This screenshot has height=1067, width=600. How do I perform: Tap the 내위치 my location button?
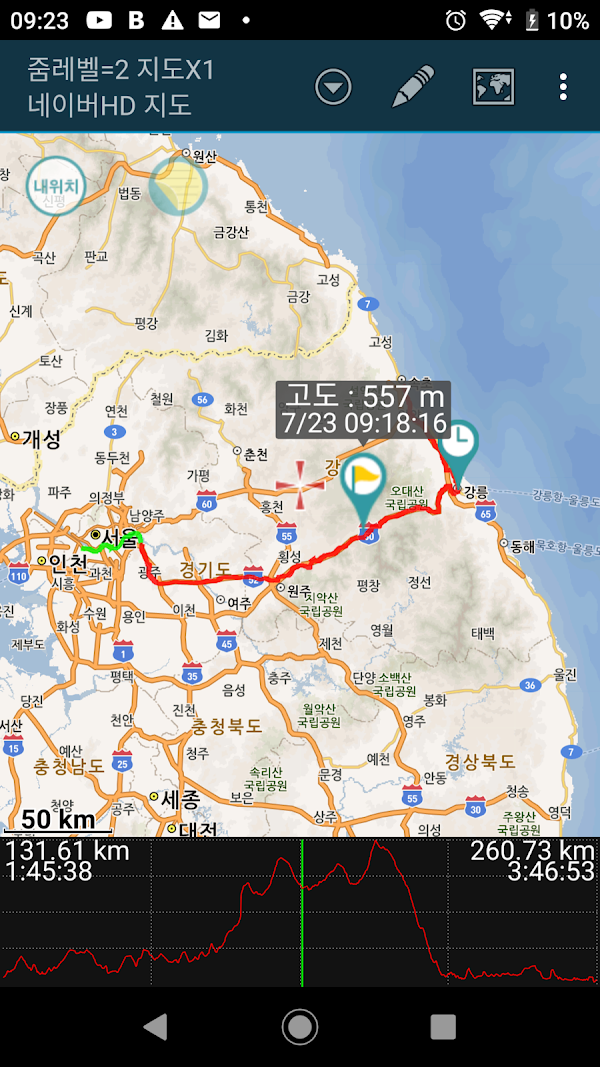pyautogui.click(x=56, y=186)
